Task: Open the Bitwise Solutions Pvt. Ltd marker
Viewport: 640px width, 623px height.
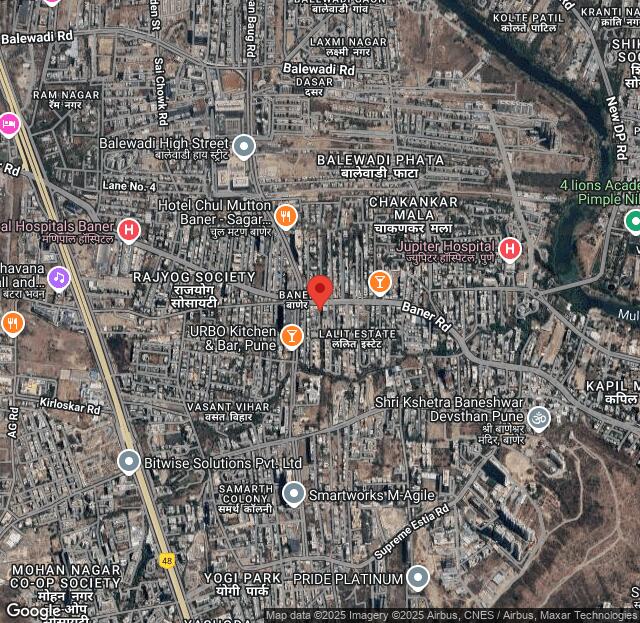Action: click(128, 462)
